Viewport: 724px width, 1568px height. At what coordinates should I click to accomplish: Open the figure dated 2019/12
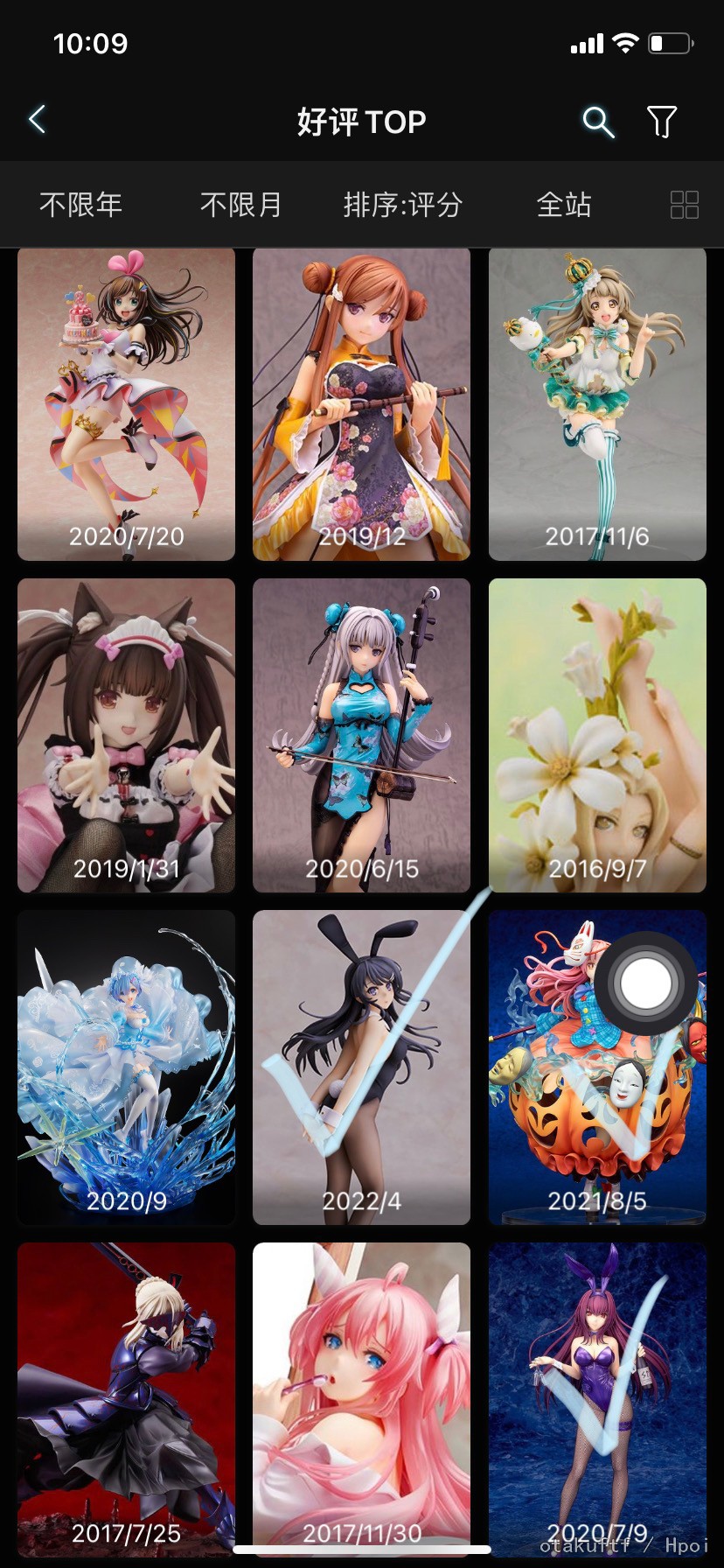pos(361,404)
